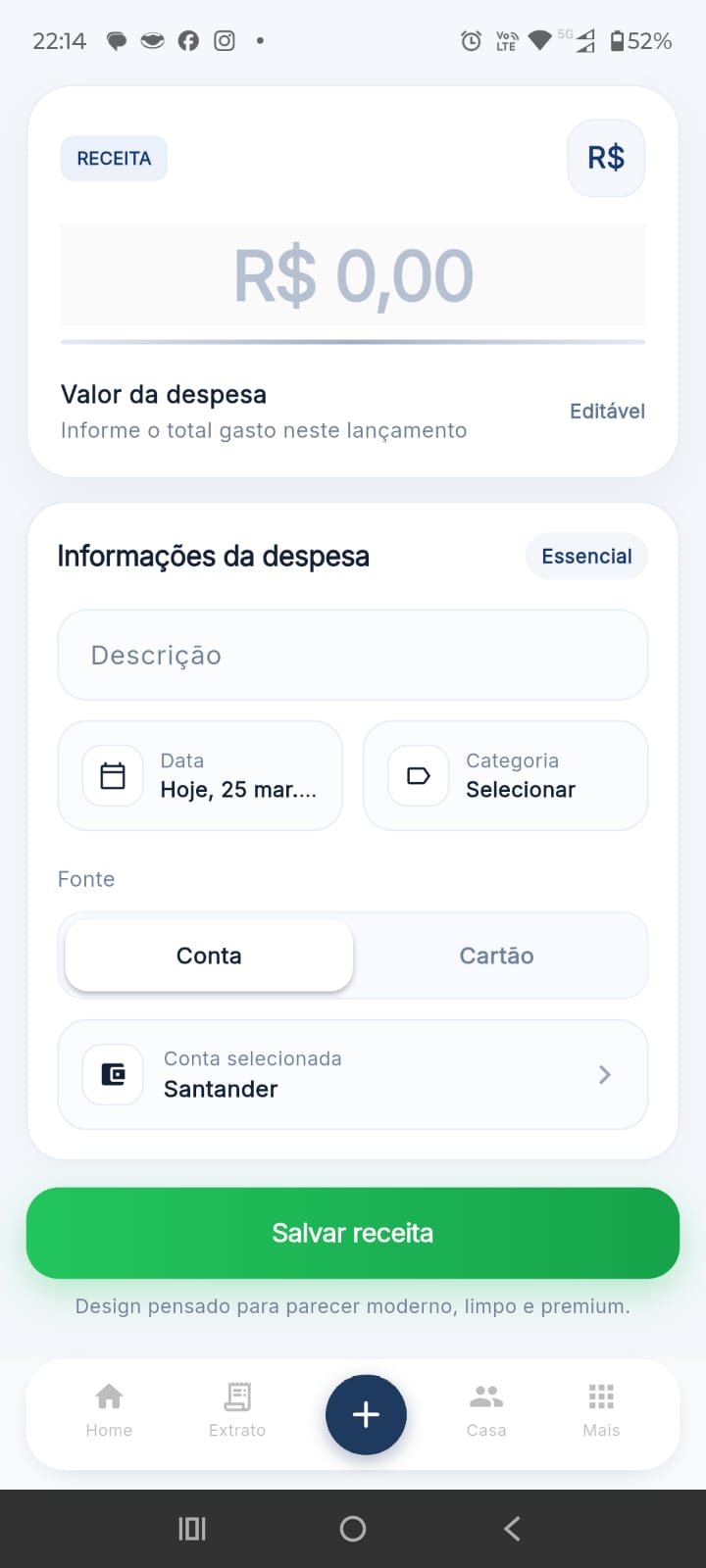Open the Data date picker

point(200,776)
